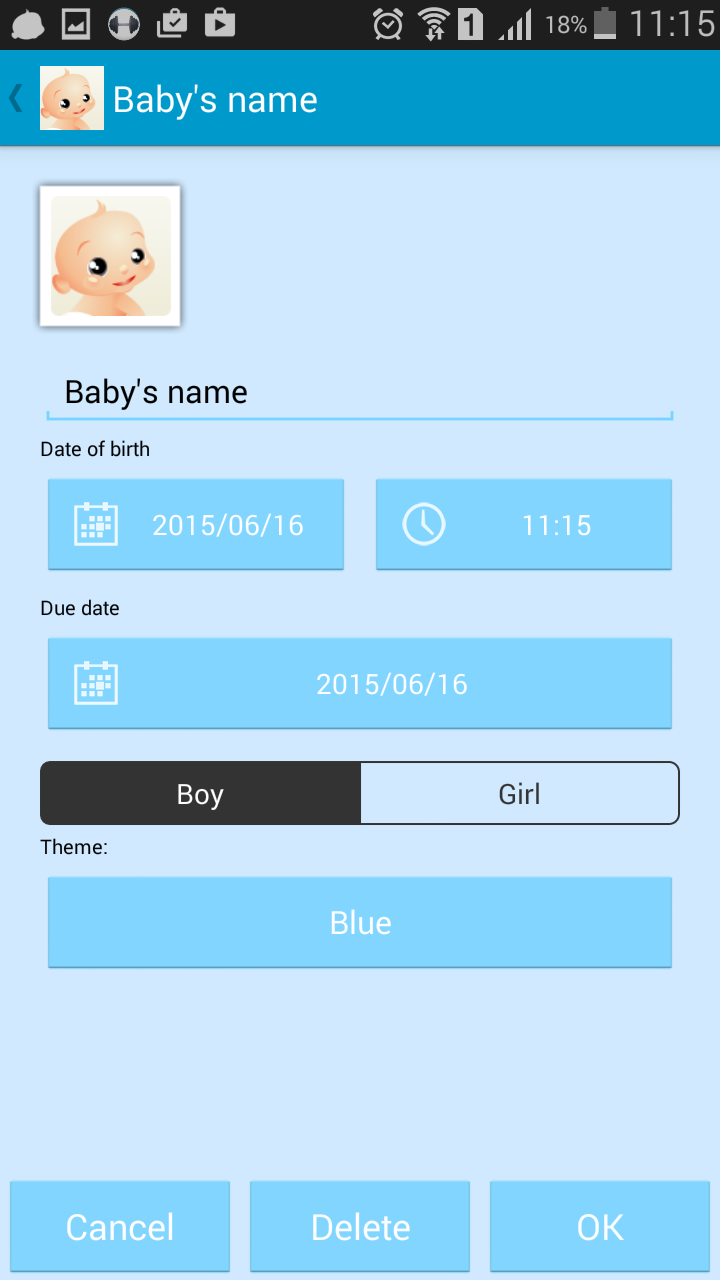Confirm changes with OK

click(x=600, y=1226)
